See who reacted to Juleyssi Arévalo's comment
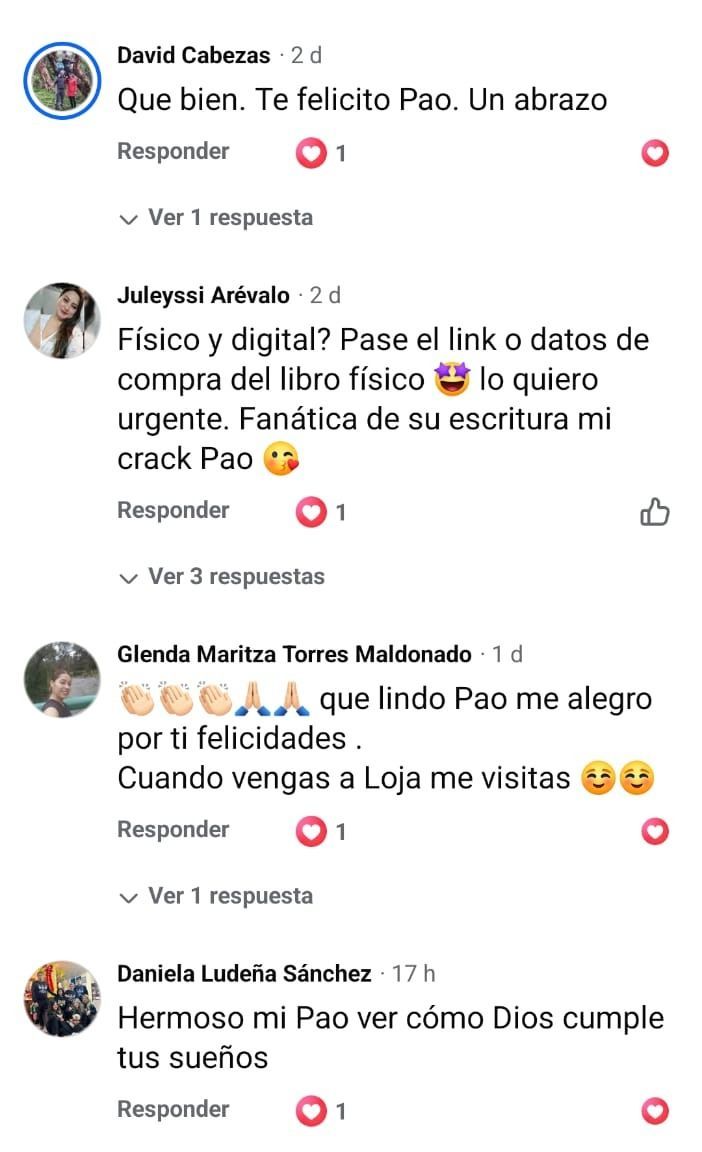The width and height of the screenshot is (702, 1152). click(x=320, y=513)
